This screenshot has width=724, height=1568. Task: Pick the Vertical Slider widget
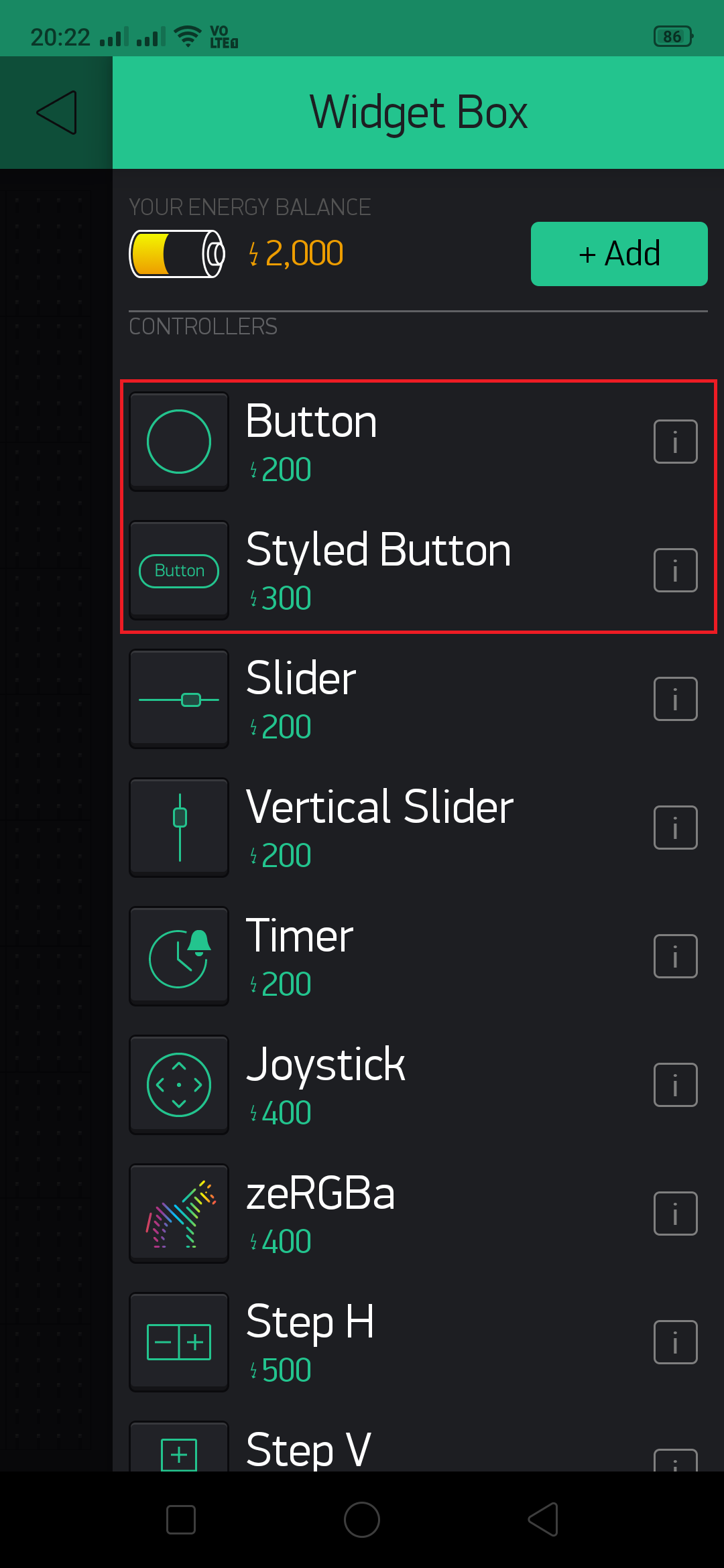(375, 828)
